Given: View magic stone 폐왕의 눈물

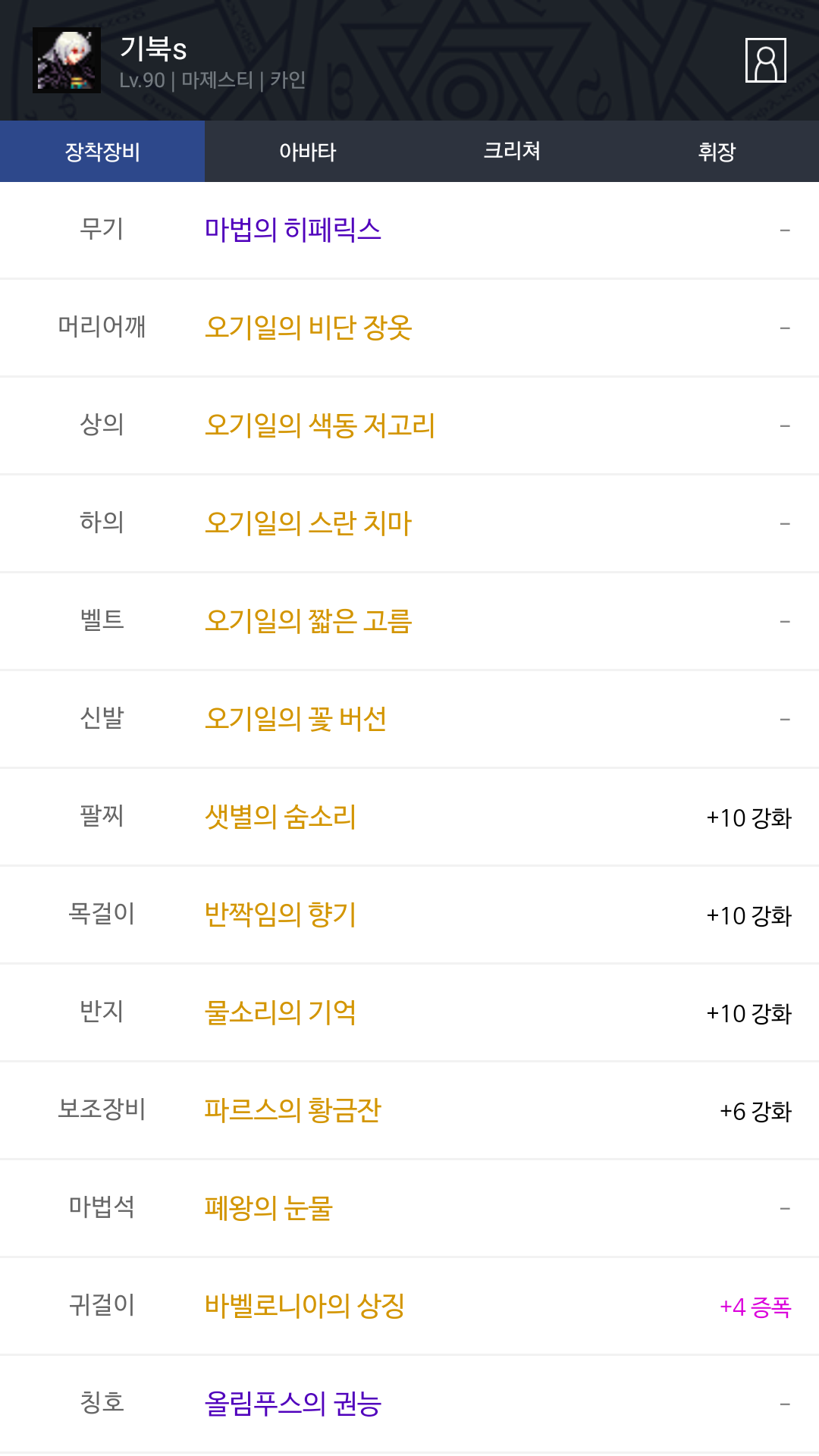Looking at the screenshot, I should click(x=409, y=1208).
